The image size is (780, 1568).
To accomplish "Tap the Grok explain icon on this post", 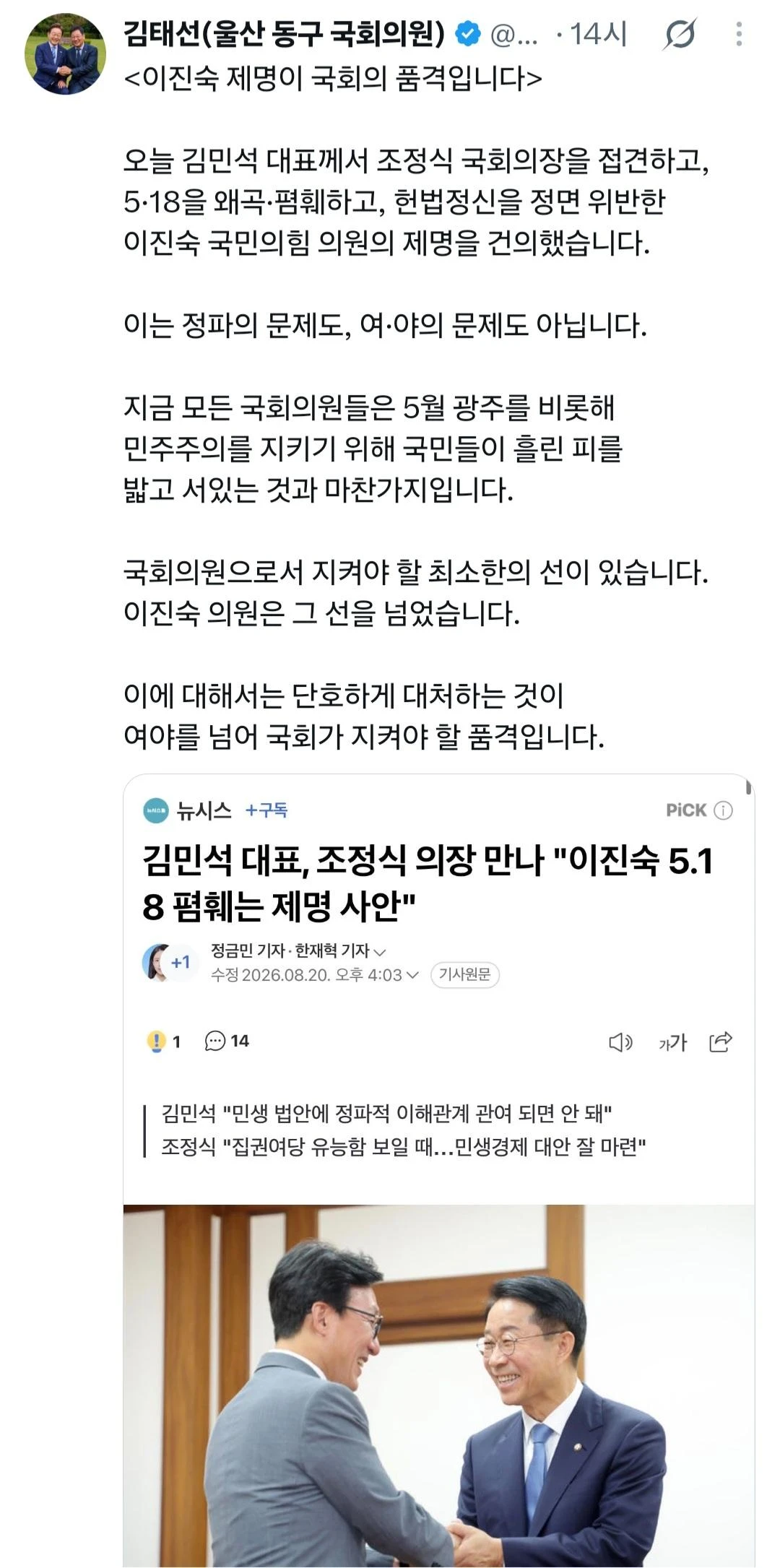I will click(x=680, y=34).
